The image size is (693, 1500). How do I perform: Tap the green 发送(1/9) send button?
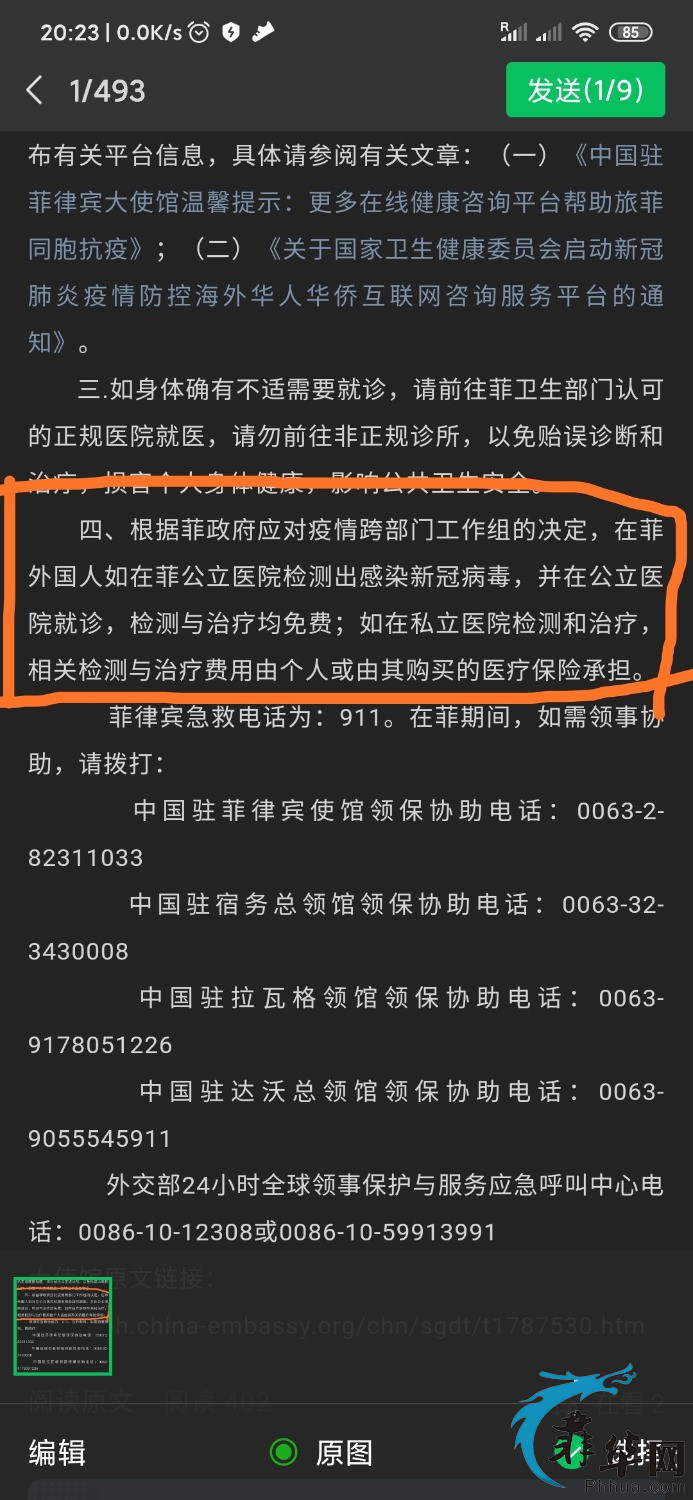pos(586,90)
